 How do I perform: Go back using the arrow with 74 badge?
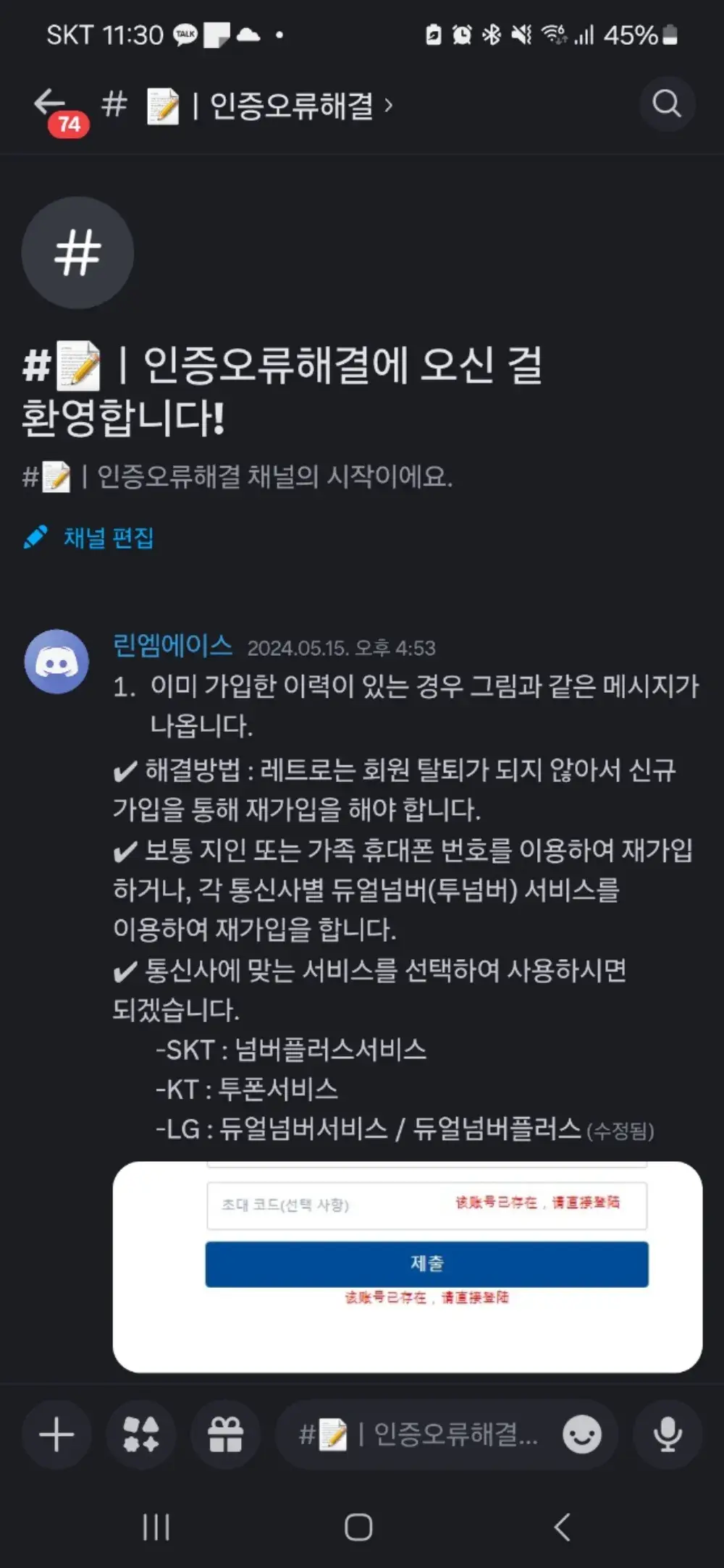coord(52,105)
